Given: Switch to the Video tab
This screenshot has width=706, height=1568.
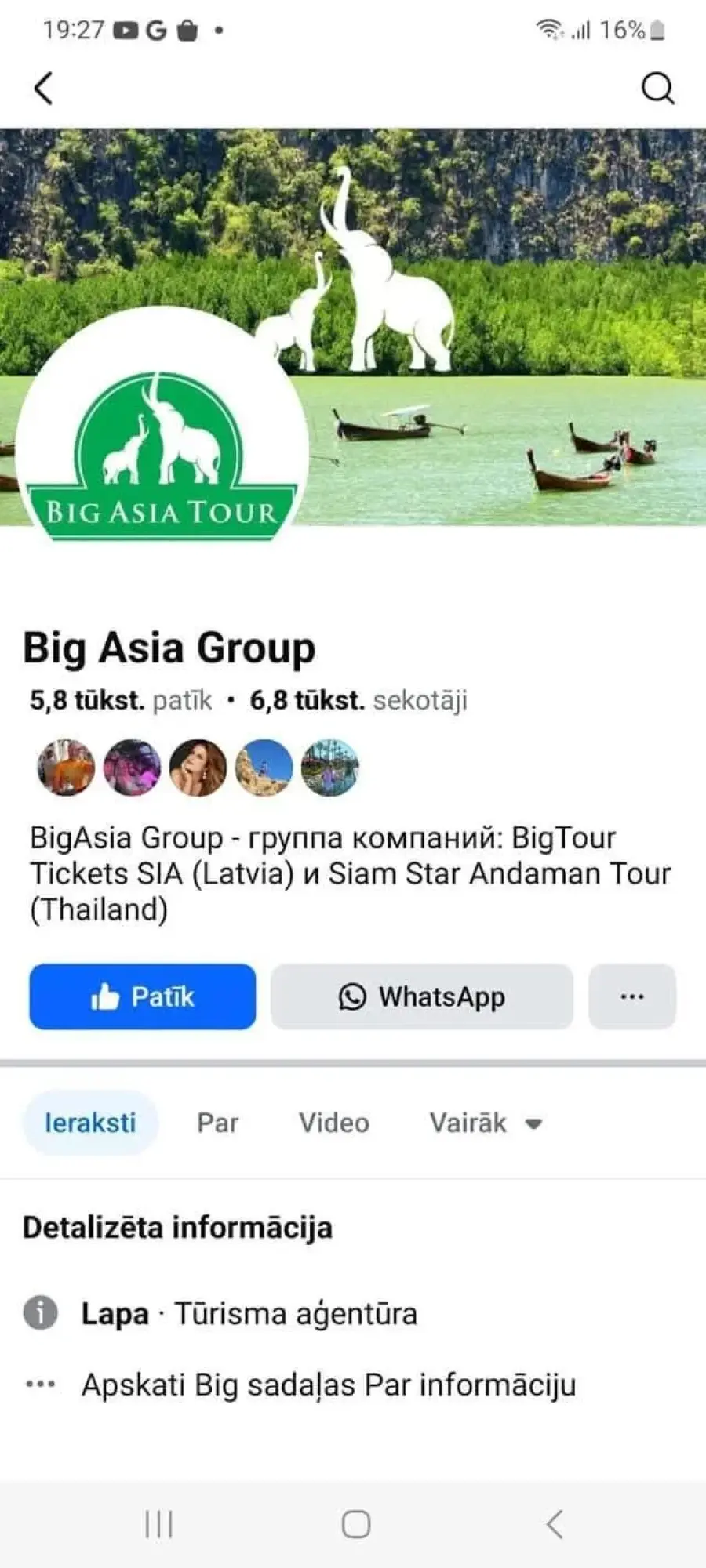Looking at the screenshot, I should (333, 1123).
